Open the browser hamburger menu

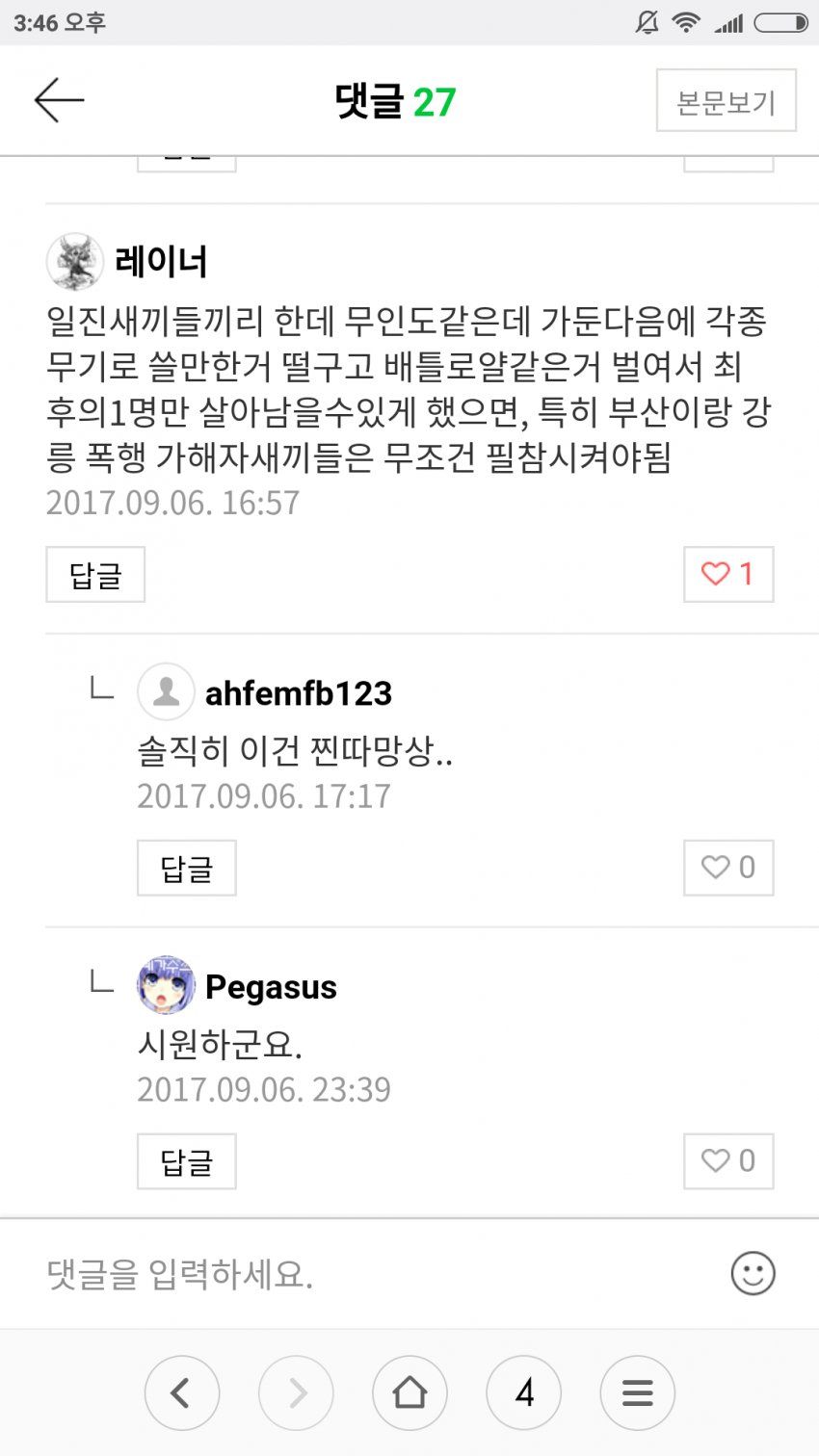tap(637, 1392)
